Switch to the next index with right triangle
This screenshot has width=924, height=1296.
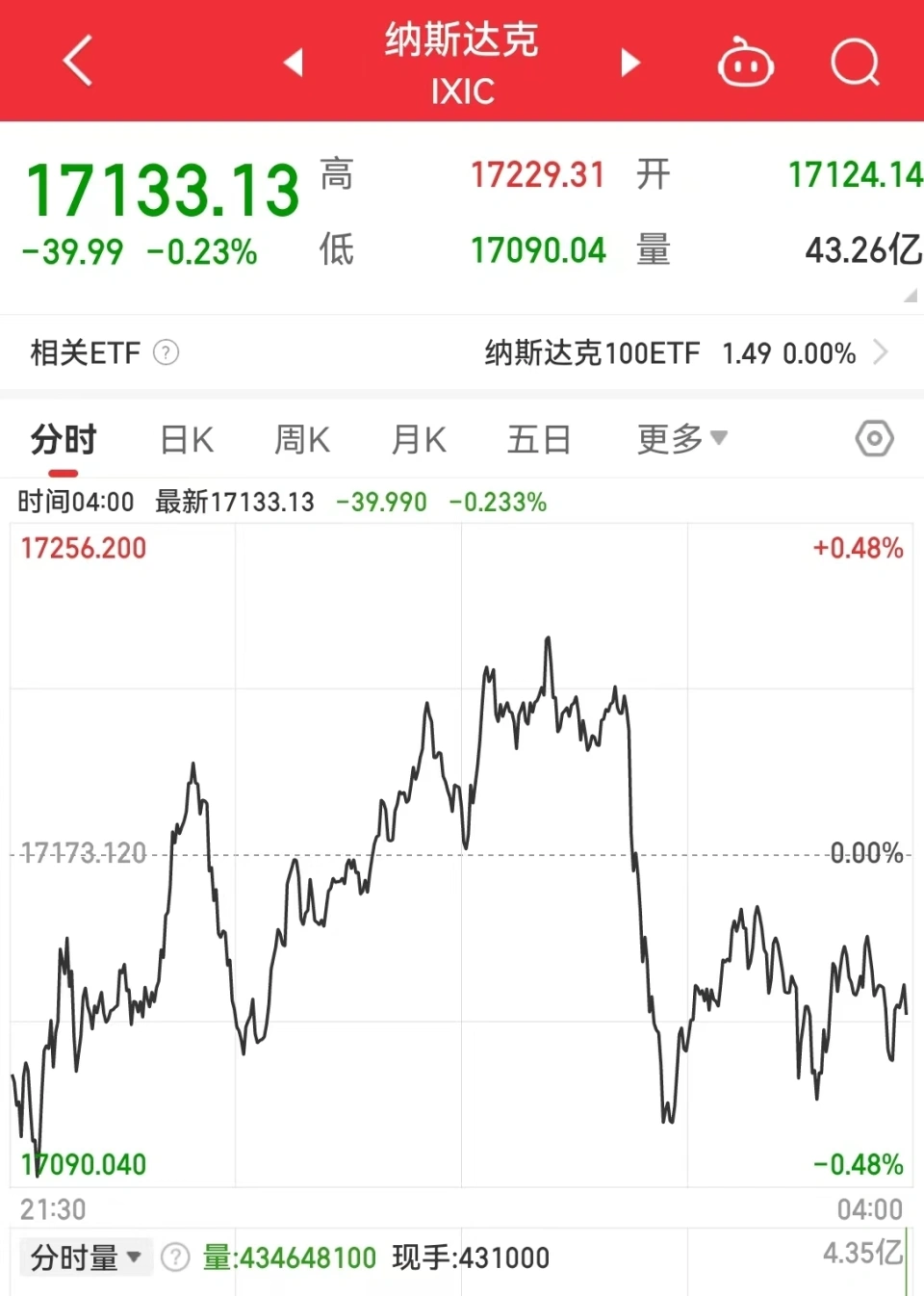(x=630, y=63)
